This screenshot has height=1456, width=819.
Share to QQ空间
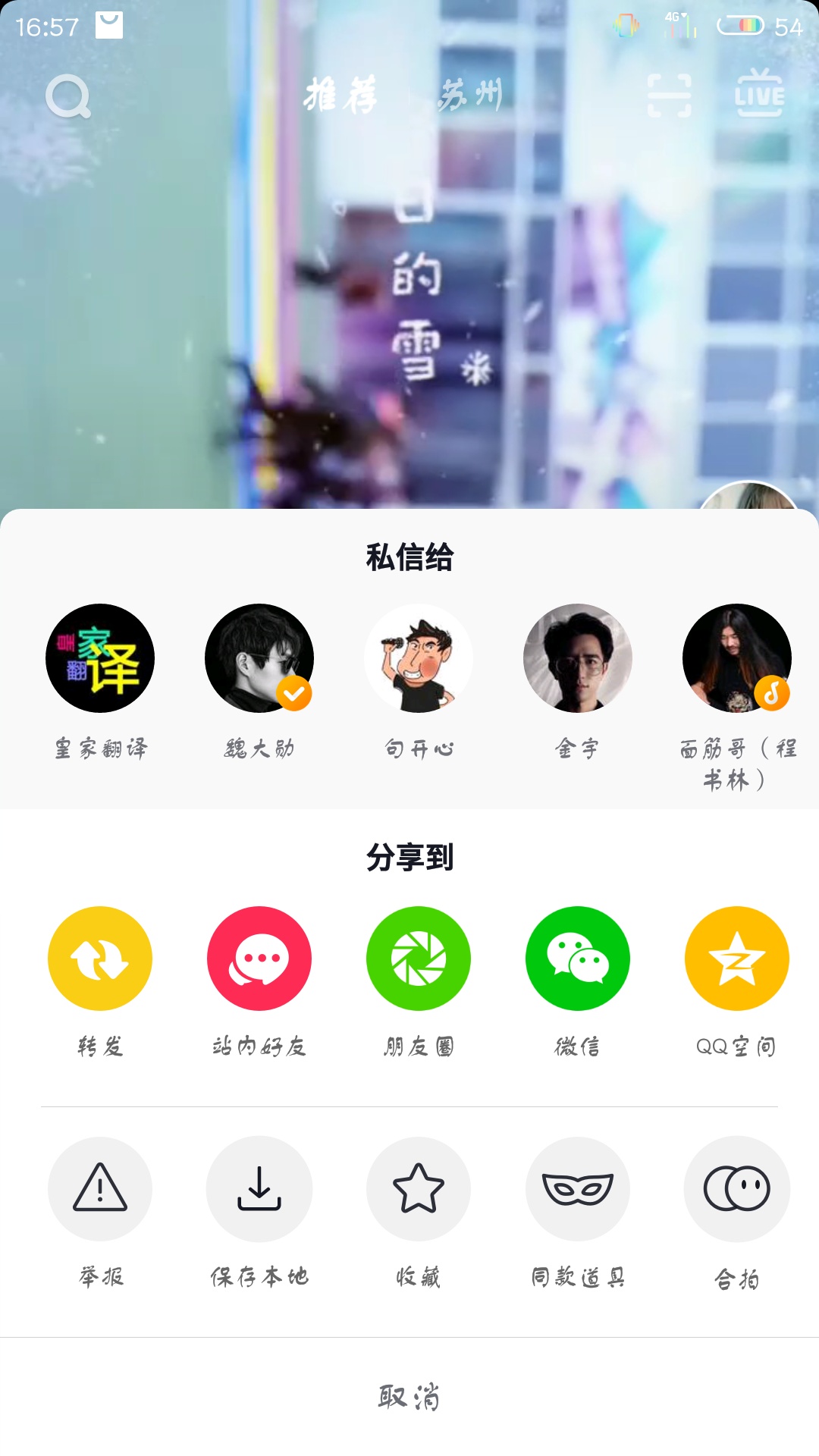(737, 959)
